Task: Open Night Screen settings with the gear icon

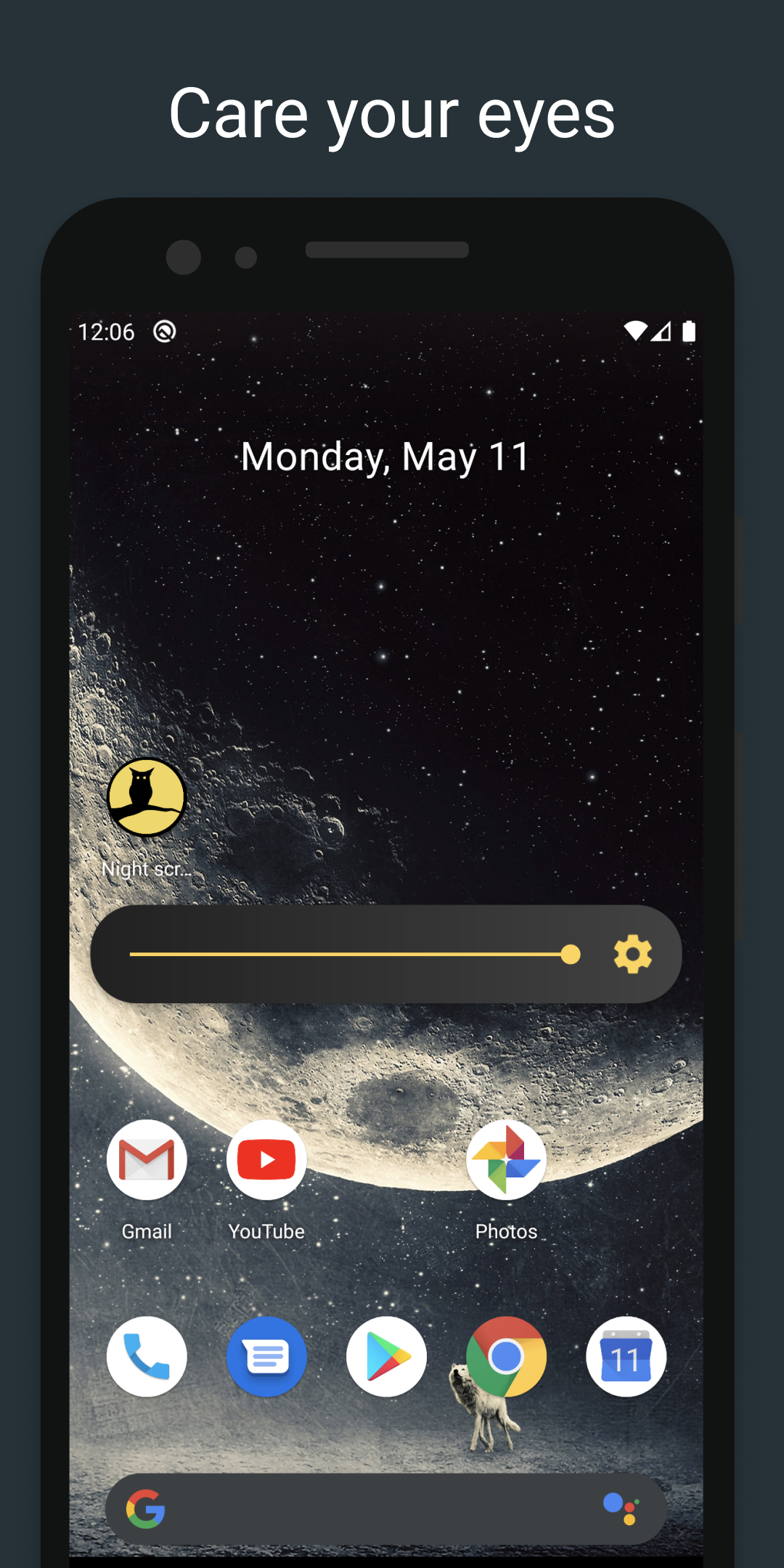Action: pos(632,954)
